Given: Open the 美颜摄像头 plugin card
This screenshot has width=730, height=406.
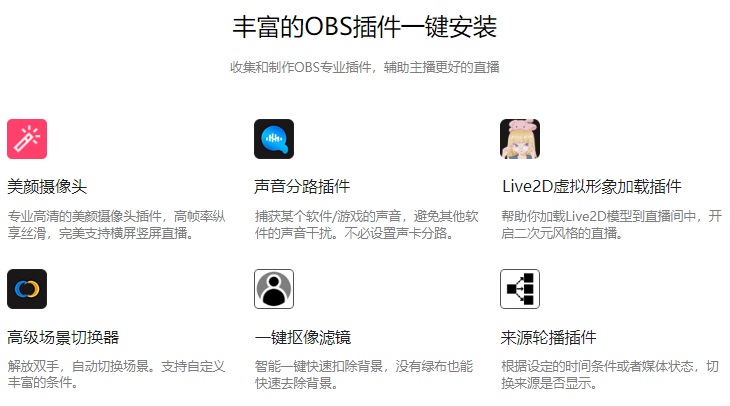Looking at the screenshot, I should coord(47,186).
